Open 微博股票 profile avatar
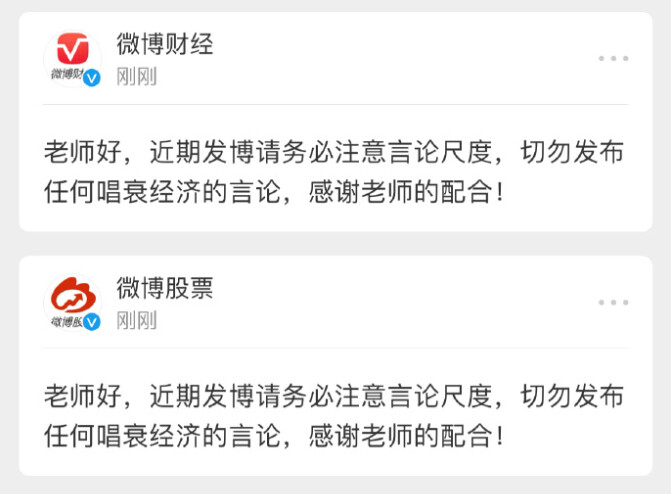 tap(72, 302)
